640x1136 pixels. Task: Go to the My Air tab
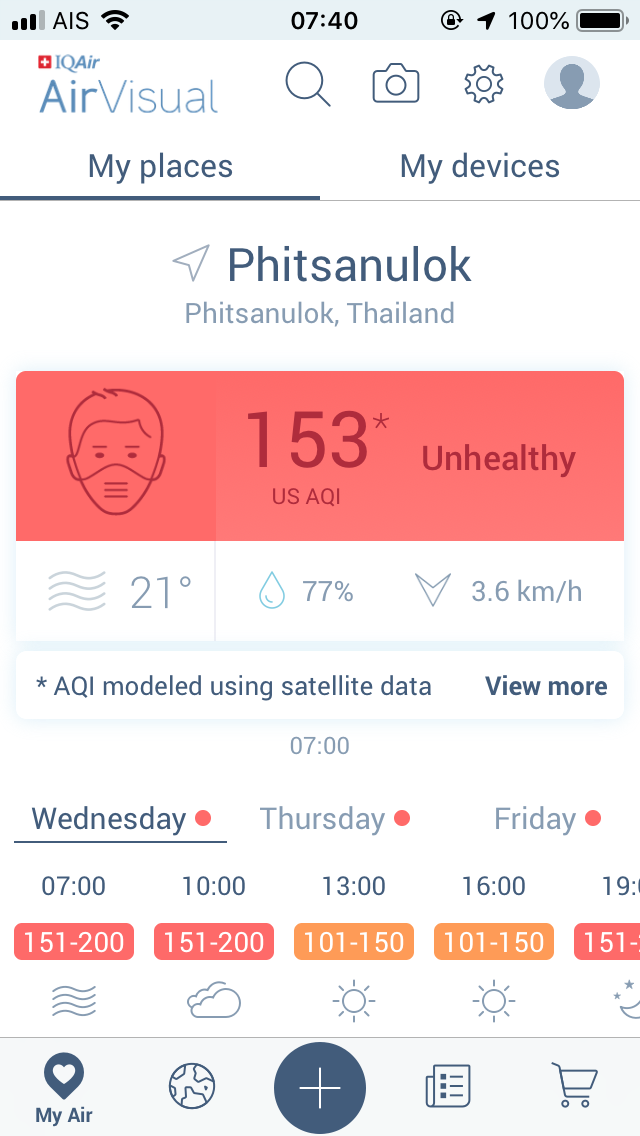click(x=64, y=1087)
